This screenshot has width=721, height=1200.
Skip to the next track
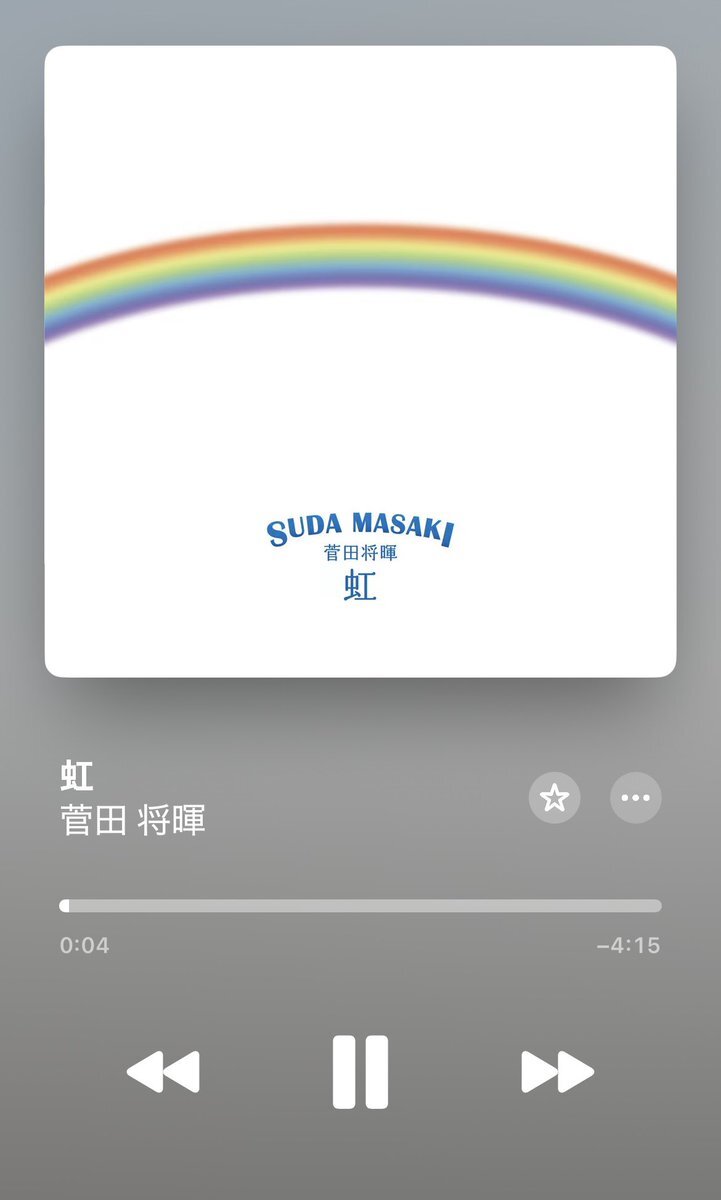tap(557, 1072)
